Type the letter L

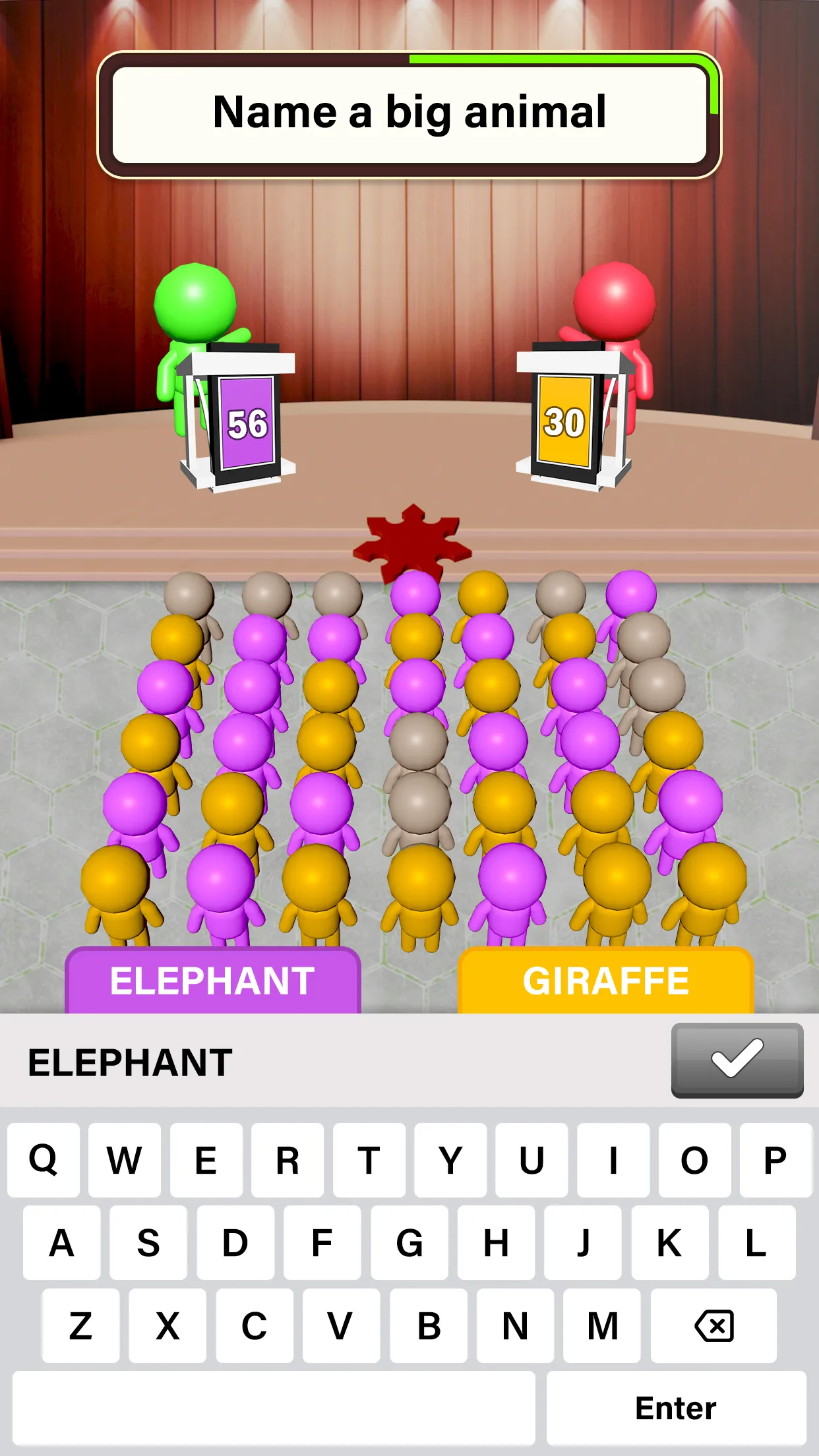(756, 1243)
